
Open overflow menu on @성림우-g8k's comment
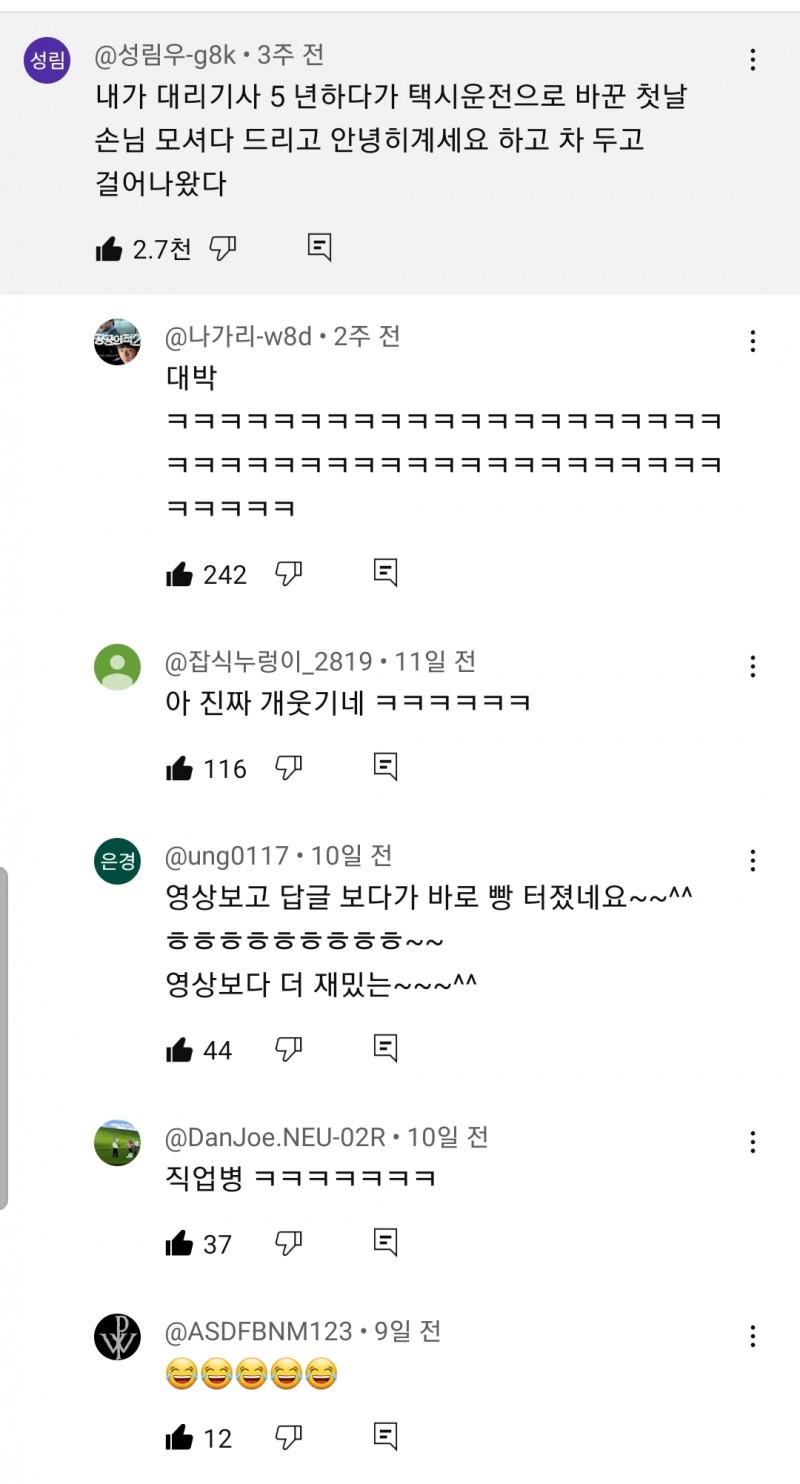[x=753, y=60]
